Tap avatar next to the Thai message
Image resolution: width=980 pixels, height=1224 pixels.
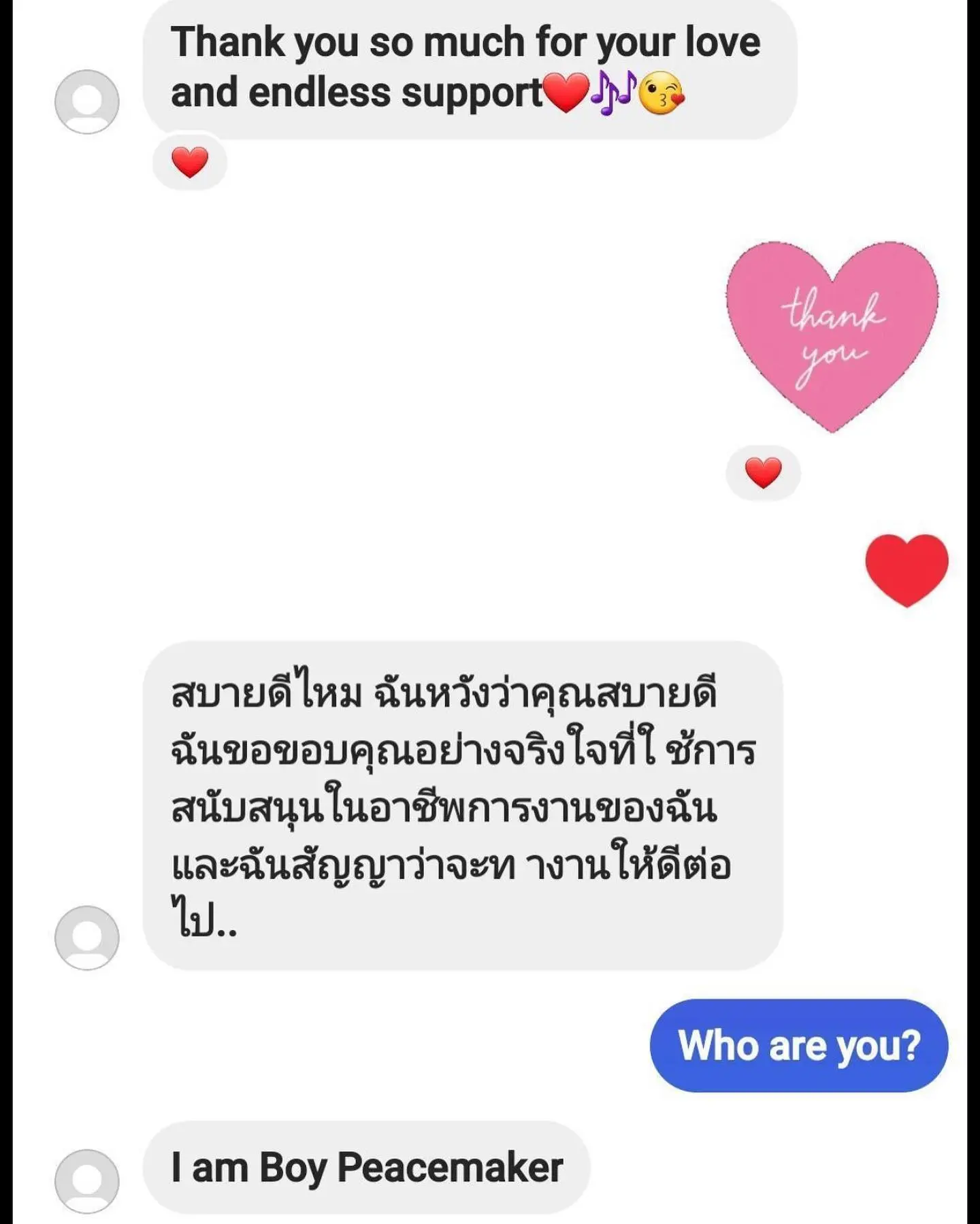point(86,937)
